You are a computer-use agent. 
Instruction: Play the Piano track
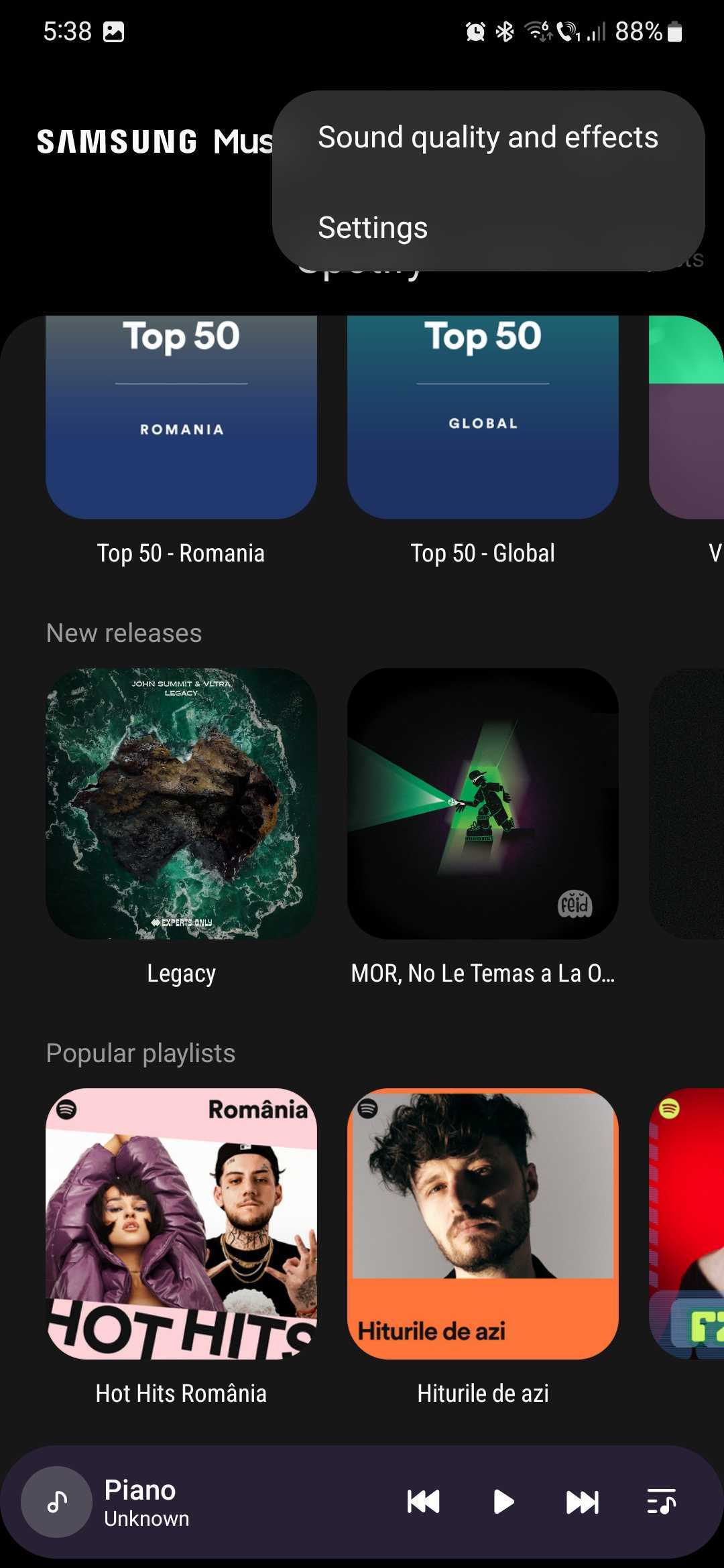tap(503, 1502)
